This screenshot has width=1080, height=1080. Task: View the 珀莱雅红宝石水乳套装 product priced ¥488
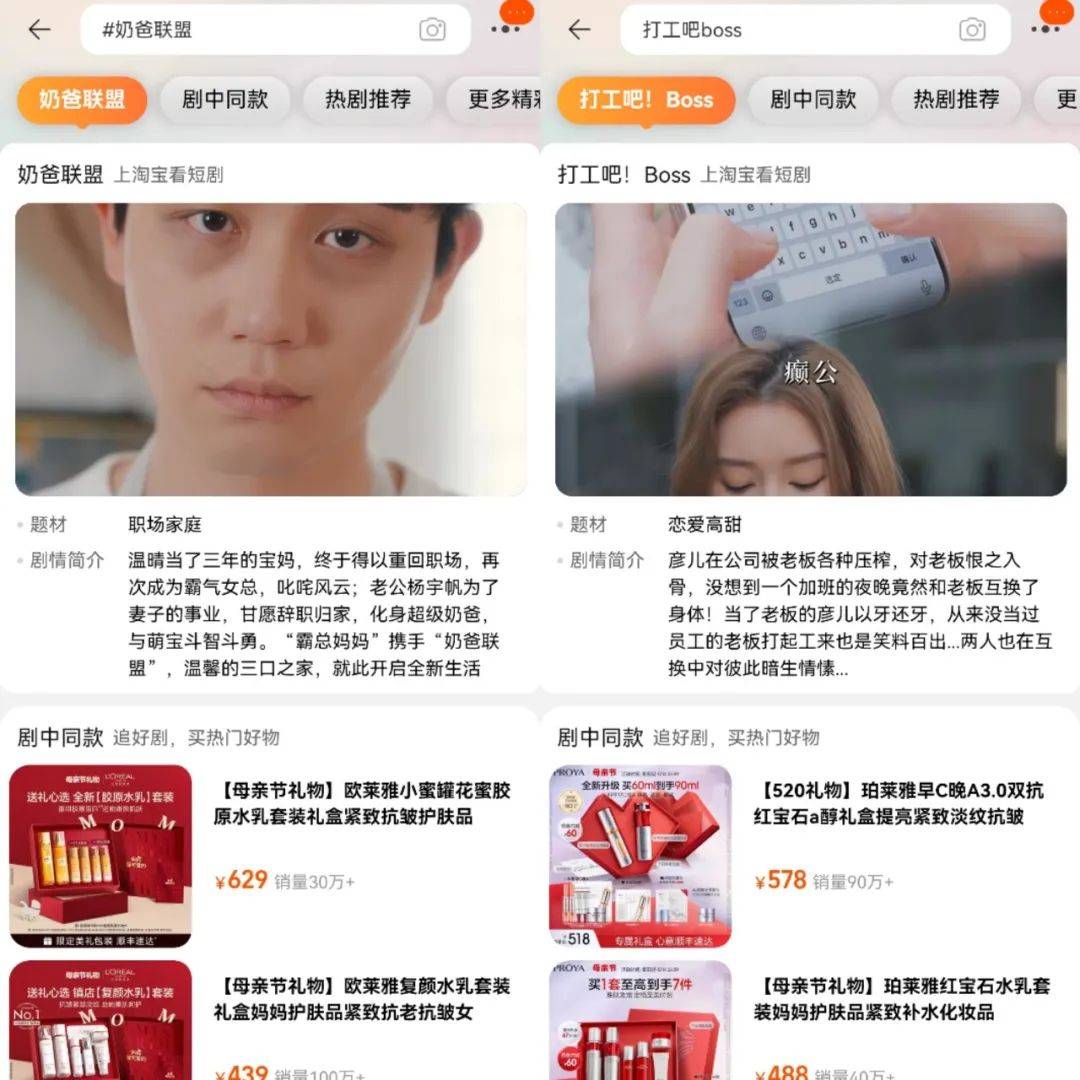click(898, 1000)
